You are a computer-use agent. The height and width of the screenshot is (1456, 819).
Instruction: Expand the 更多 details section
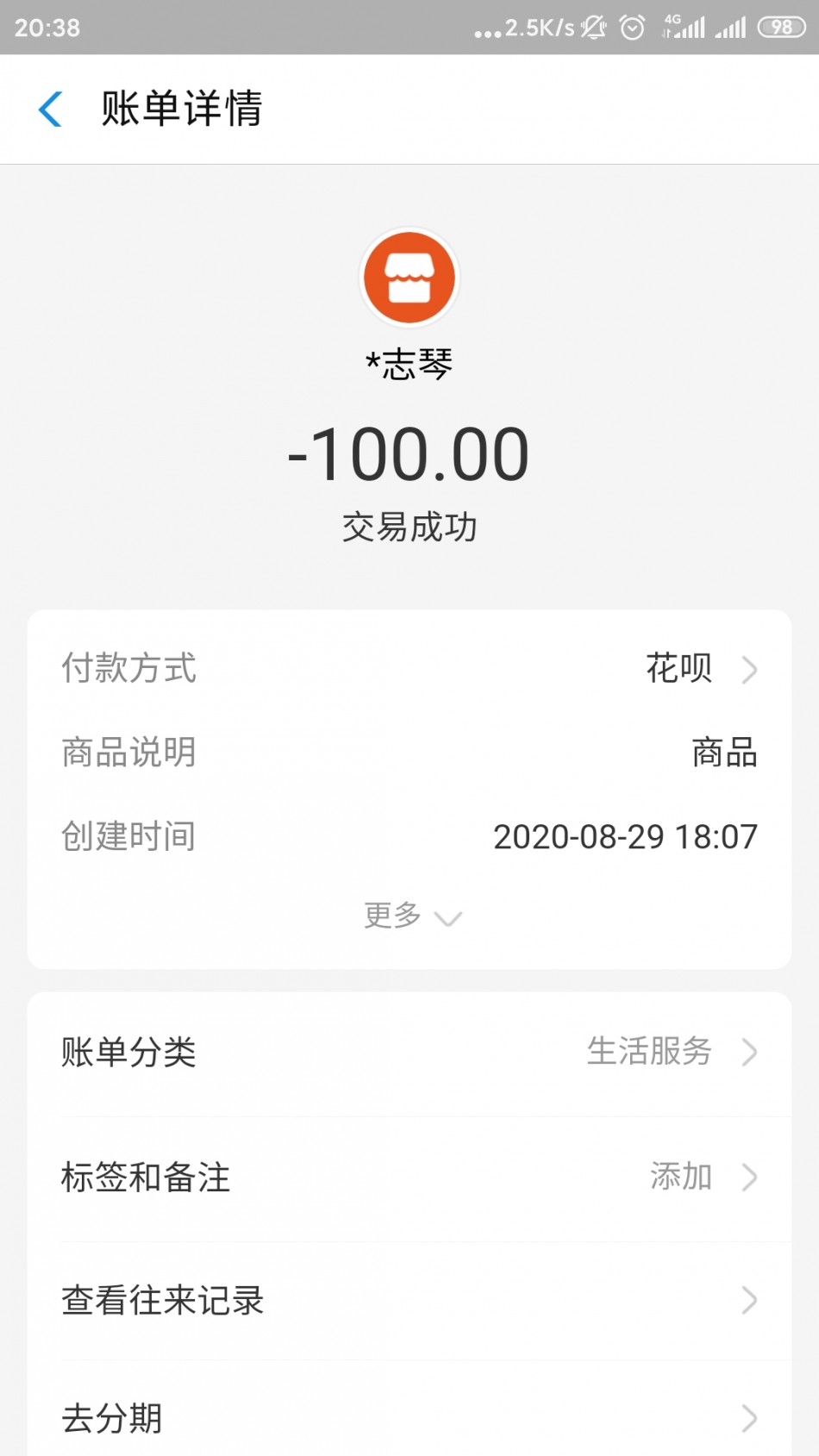410,915
